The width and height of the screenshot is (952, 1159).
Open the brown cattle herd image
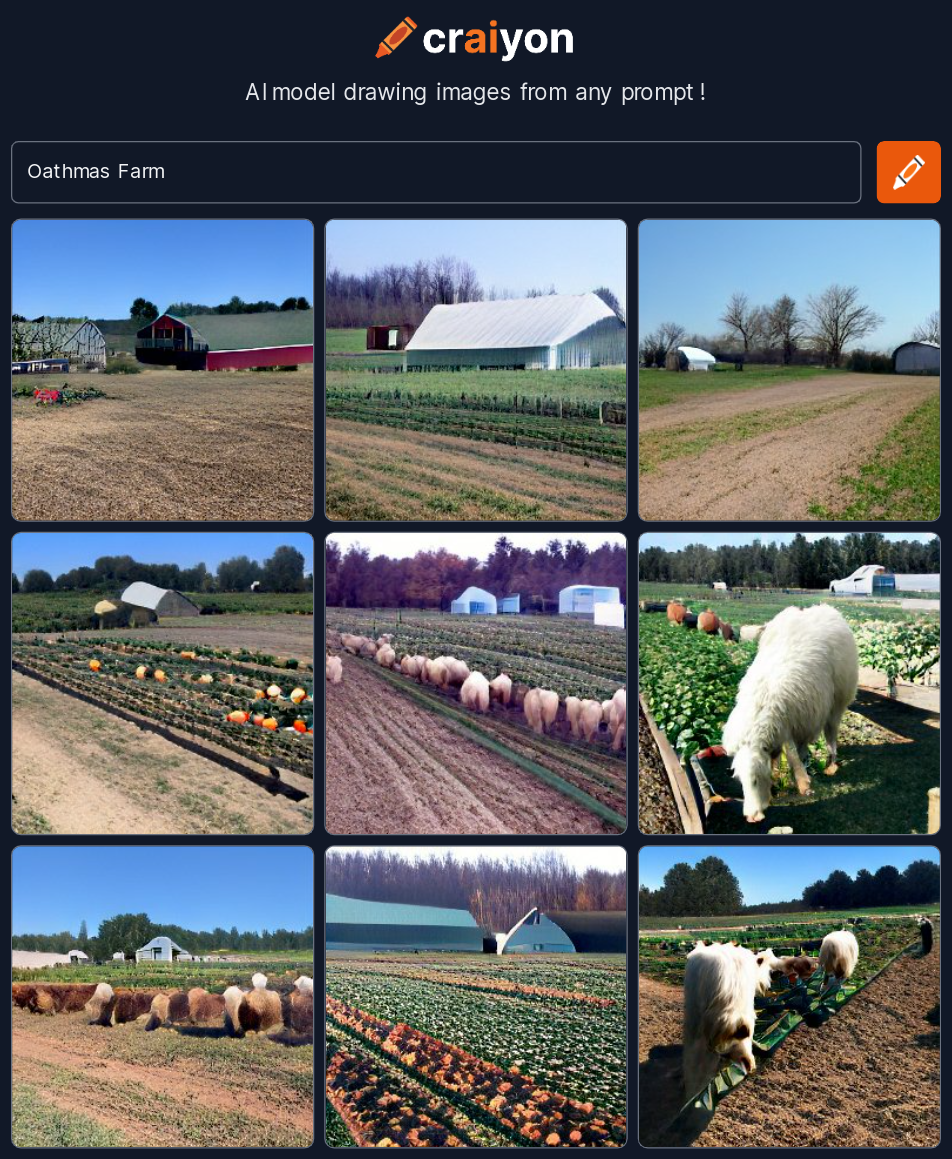click(162, 996)
